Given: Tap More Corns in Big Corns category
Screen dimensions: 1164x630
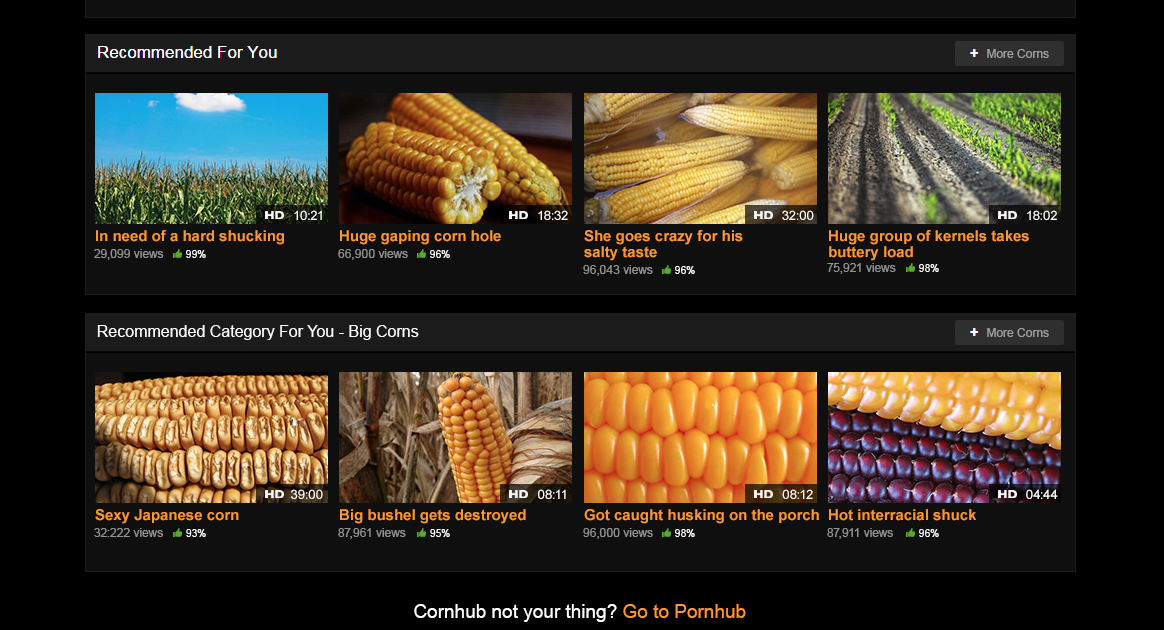Looking at the screenshot, I should [x=1009, y=333].
